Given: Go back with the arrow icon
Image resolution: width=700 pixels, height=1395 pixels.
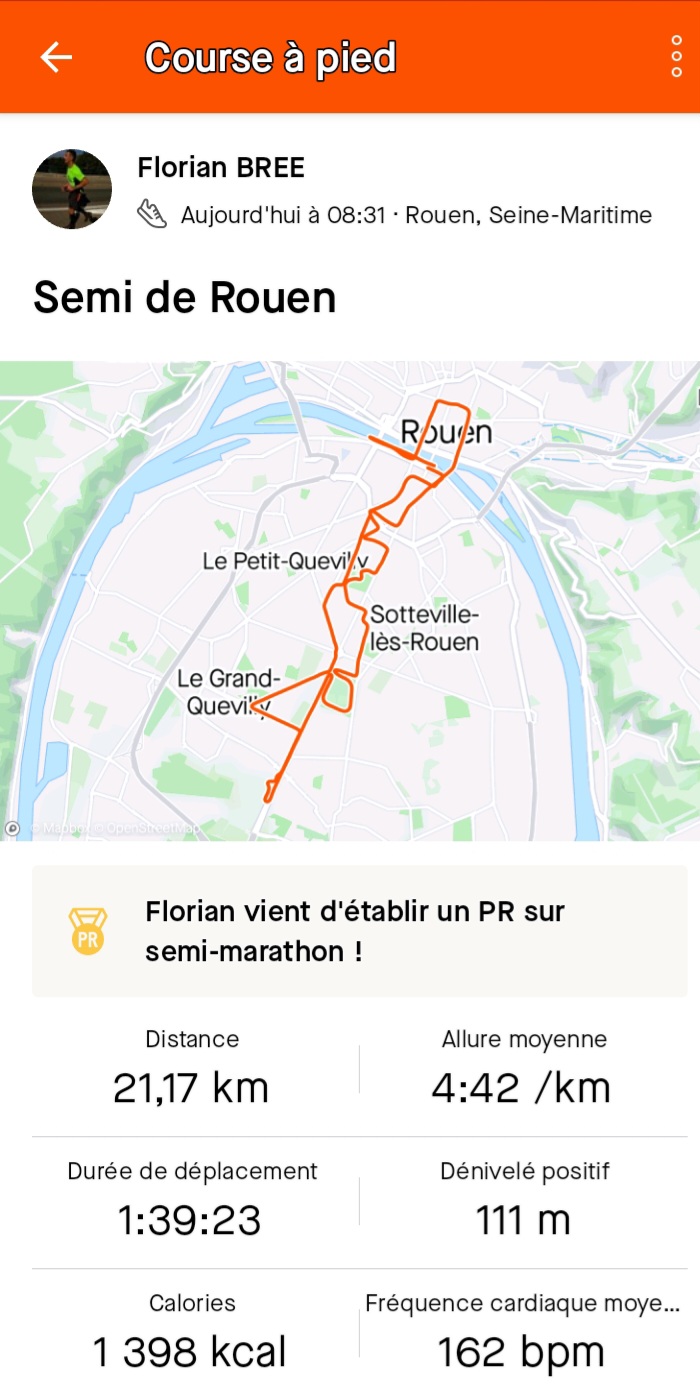Looking at the screenshot, I should pos(56,57).
